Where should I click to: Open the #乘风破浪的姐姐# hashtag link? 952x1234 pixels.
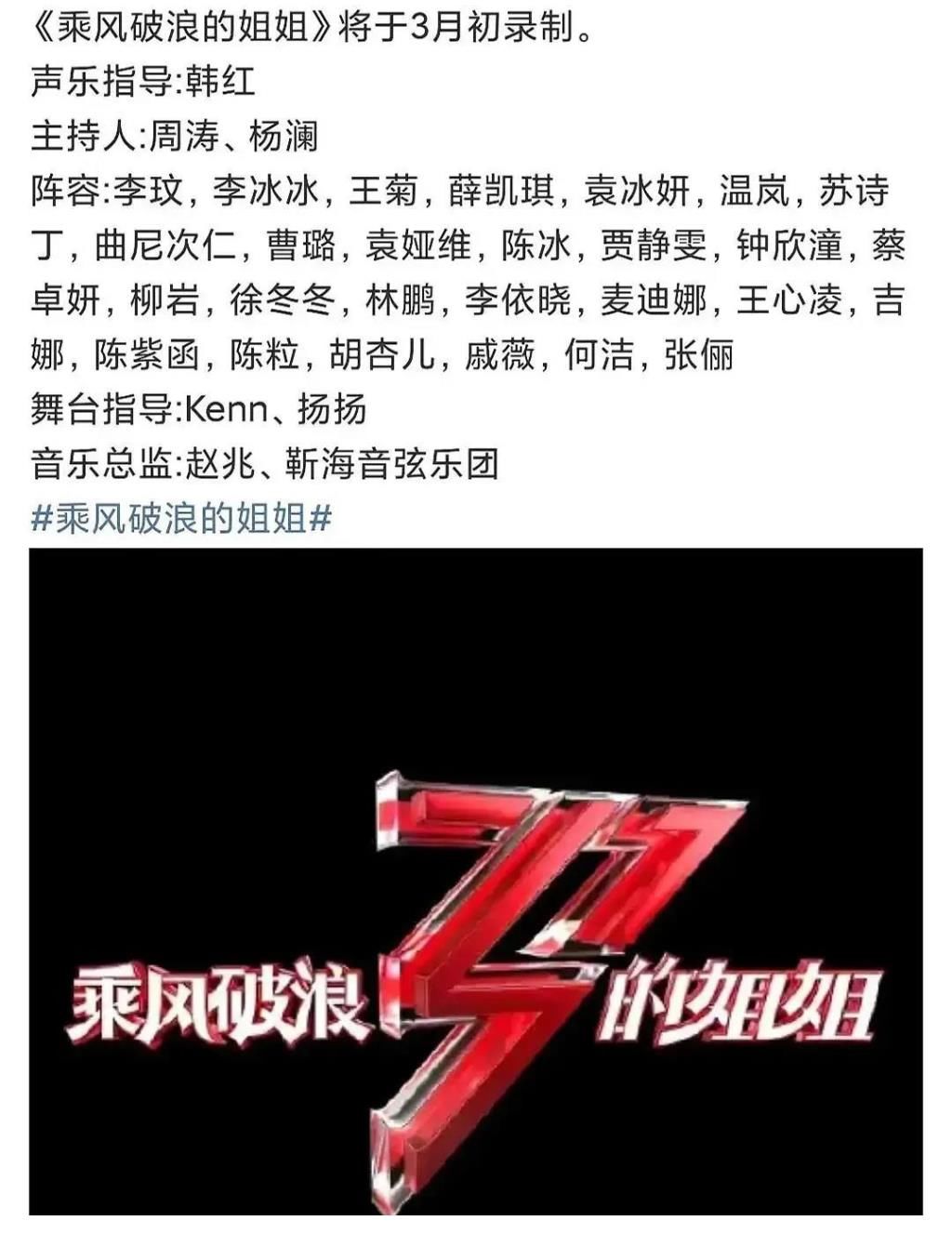(181, 518)
